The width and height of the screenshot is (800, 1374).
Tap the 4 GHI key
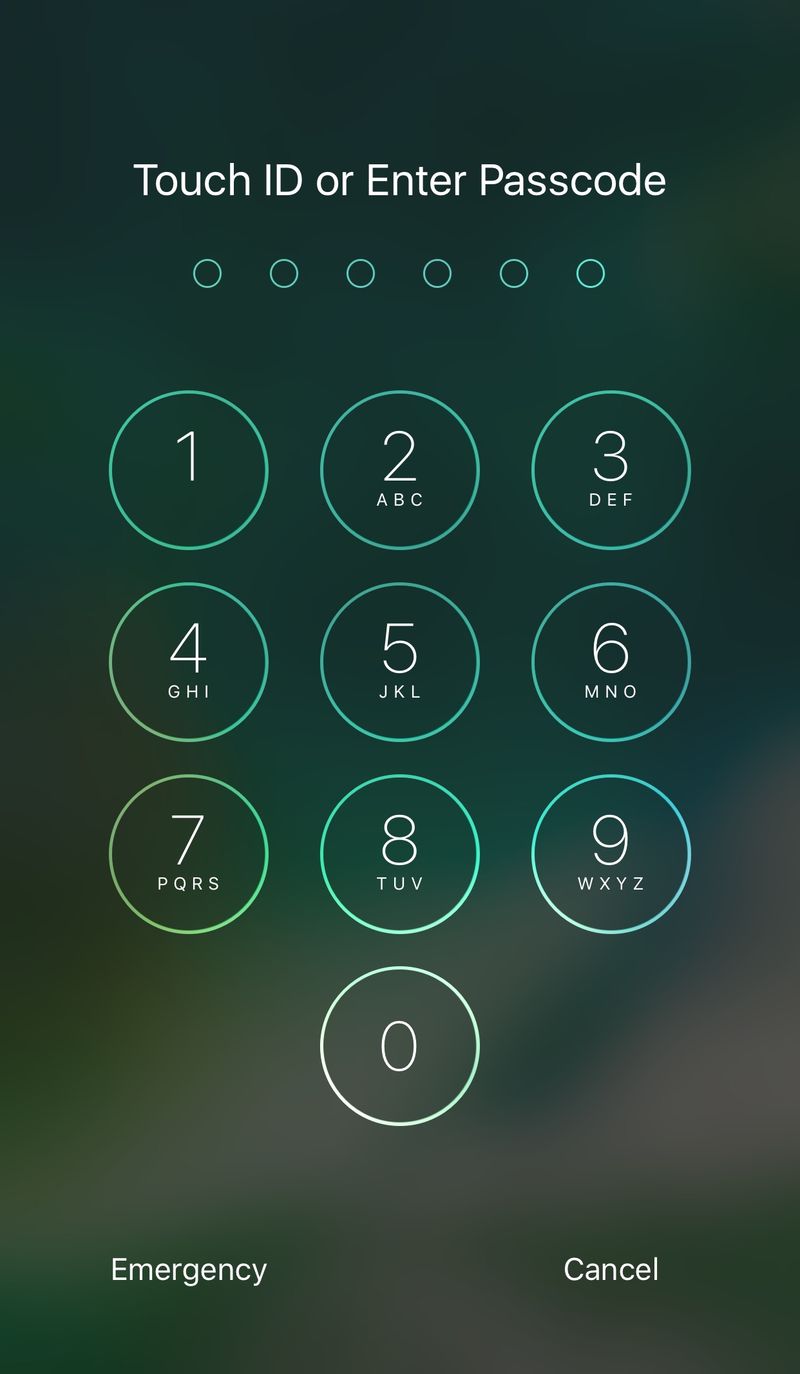coord(189,662)
